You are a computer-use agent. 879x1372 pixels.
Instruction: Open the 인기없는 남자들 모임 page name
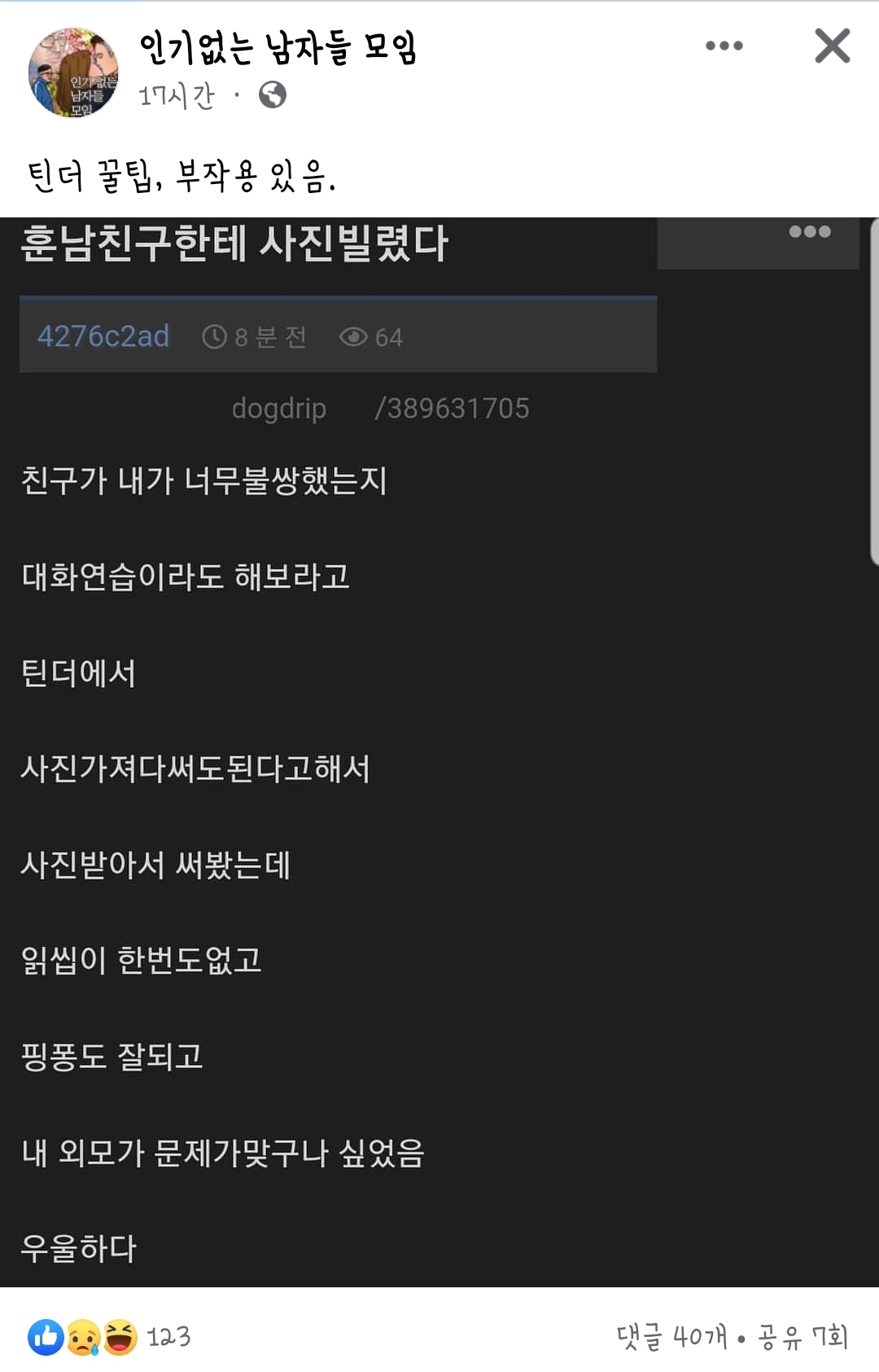[x=278, y=47]
